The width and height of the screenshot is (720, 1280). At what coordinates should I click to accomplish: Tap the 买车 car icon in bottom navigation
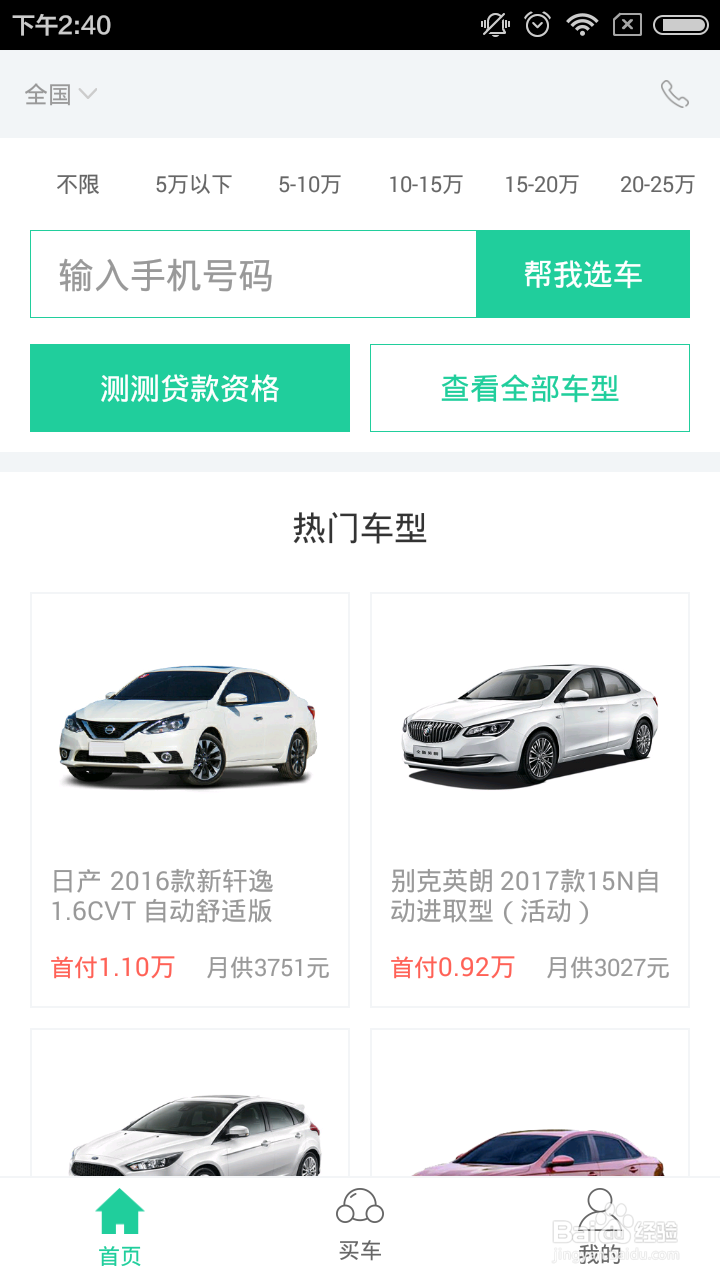tap(359, 1207)
